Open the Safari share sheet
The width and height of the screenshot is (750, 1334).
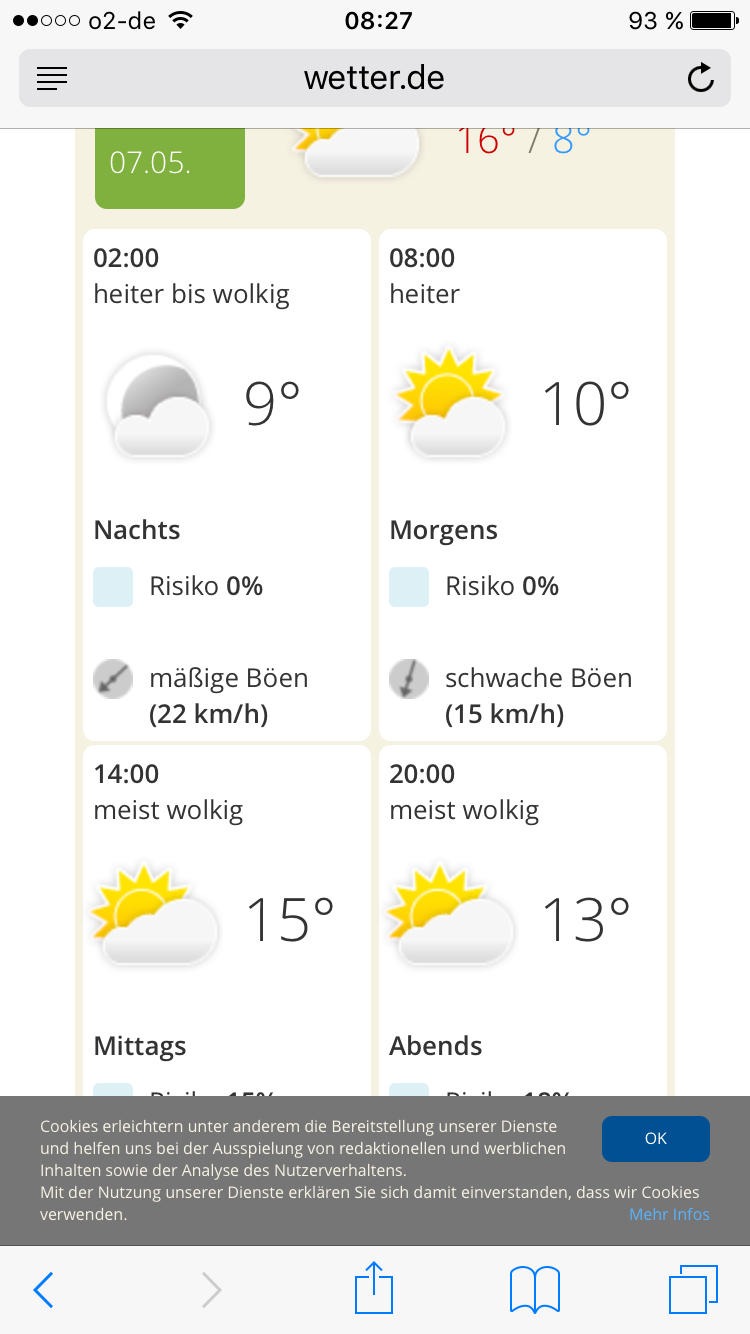coord(374,1288)
